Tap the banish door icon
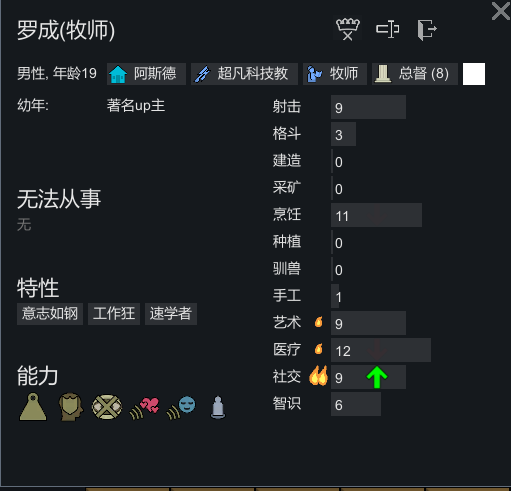 (427, 30)
